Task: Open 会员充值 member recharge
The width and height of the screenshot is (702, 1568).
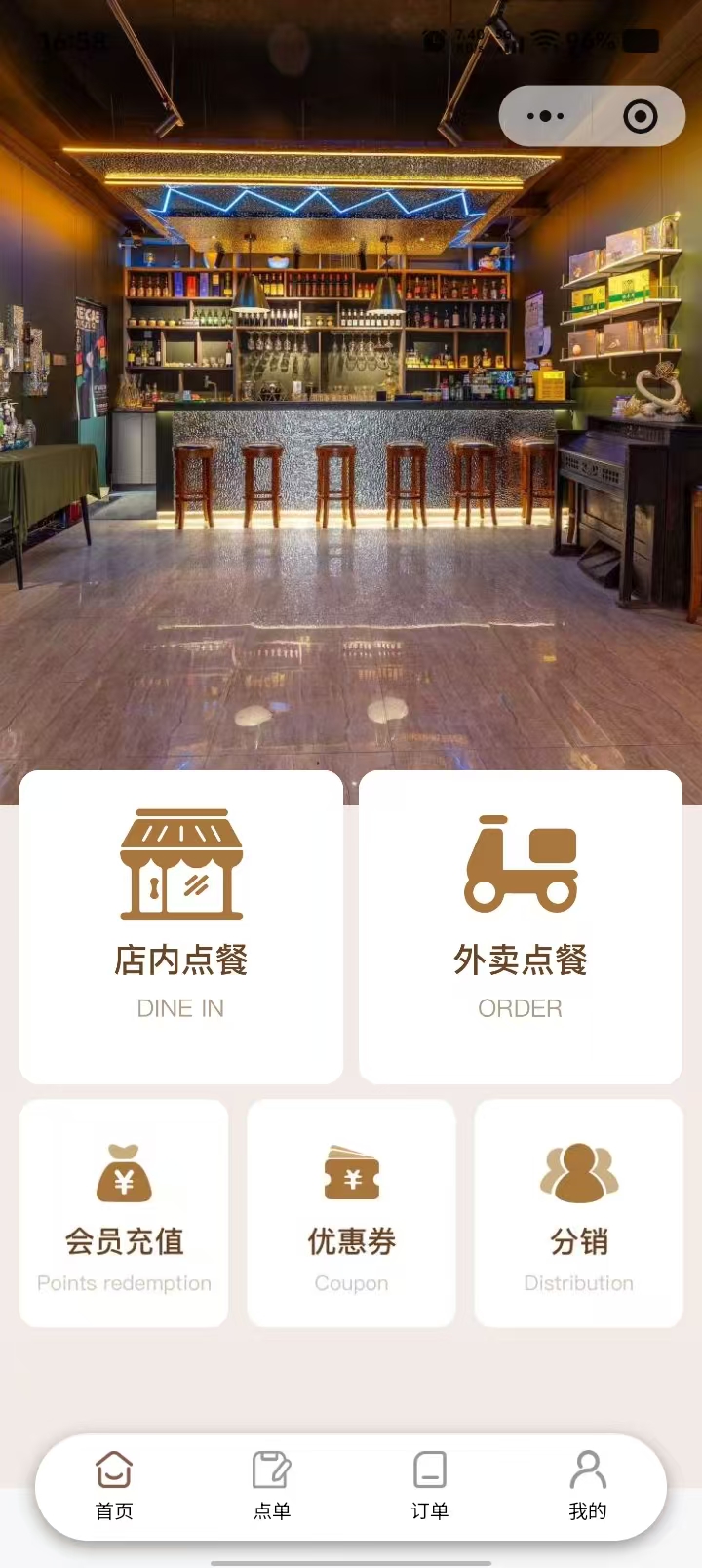Action: click(x=124, y=1213)
